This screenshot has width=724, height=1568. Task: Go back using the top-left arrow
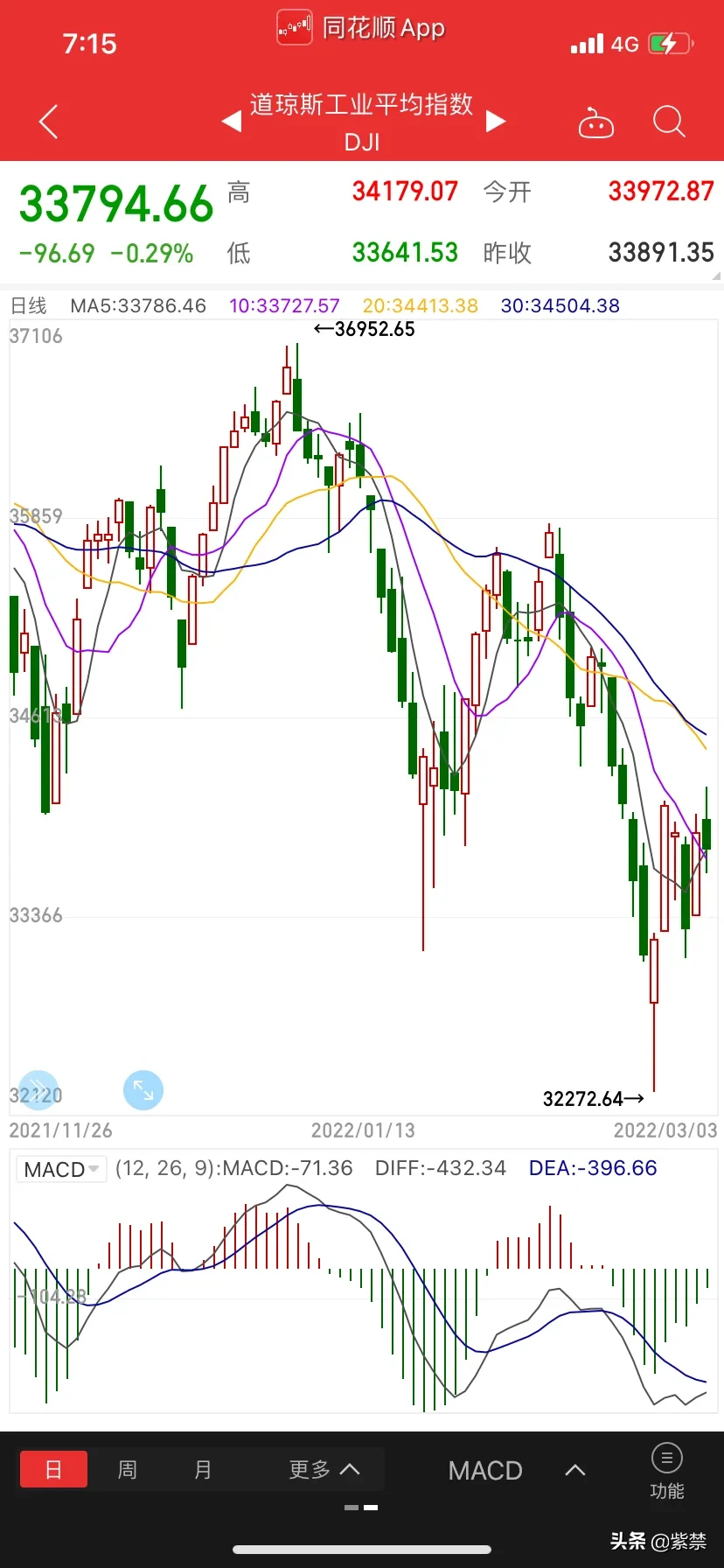pos(49,122)
